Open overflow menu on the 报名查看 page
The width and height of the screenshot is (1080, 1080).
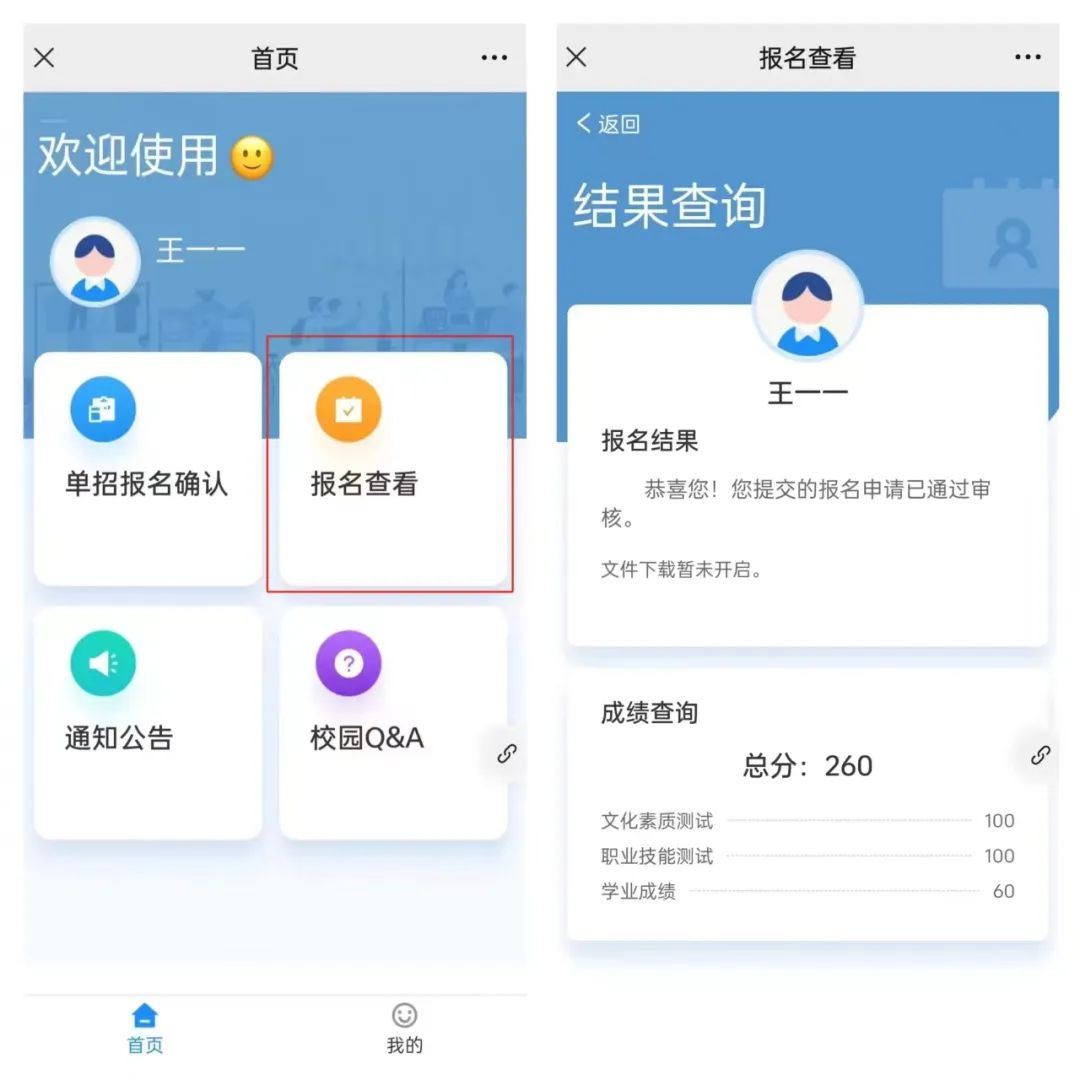point(1027,58)
